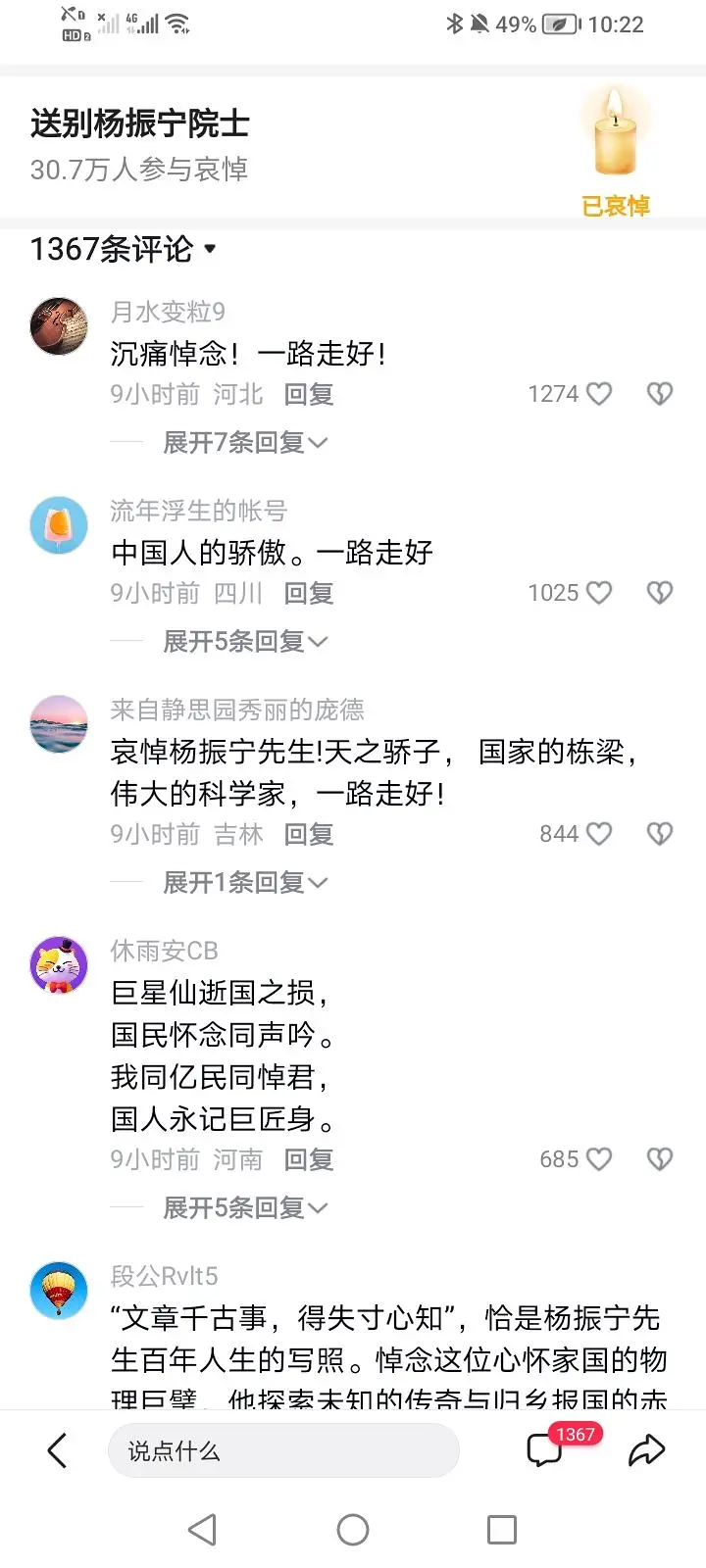This screenshot has height=1568, width=706.
Task: Open 段公Rvlt5's profile avatar
Action: 59,1290
